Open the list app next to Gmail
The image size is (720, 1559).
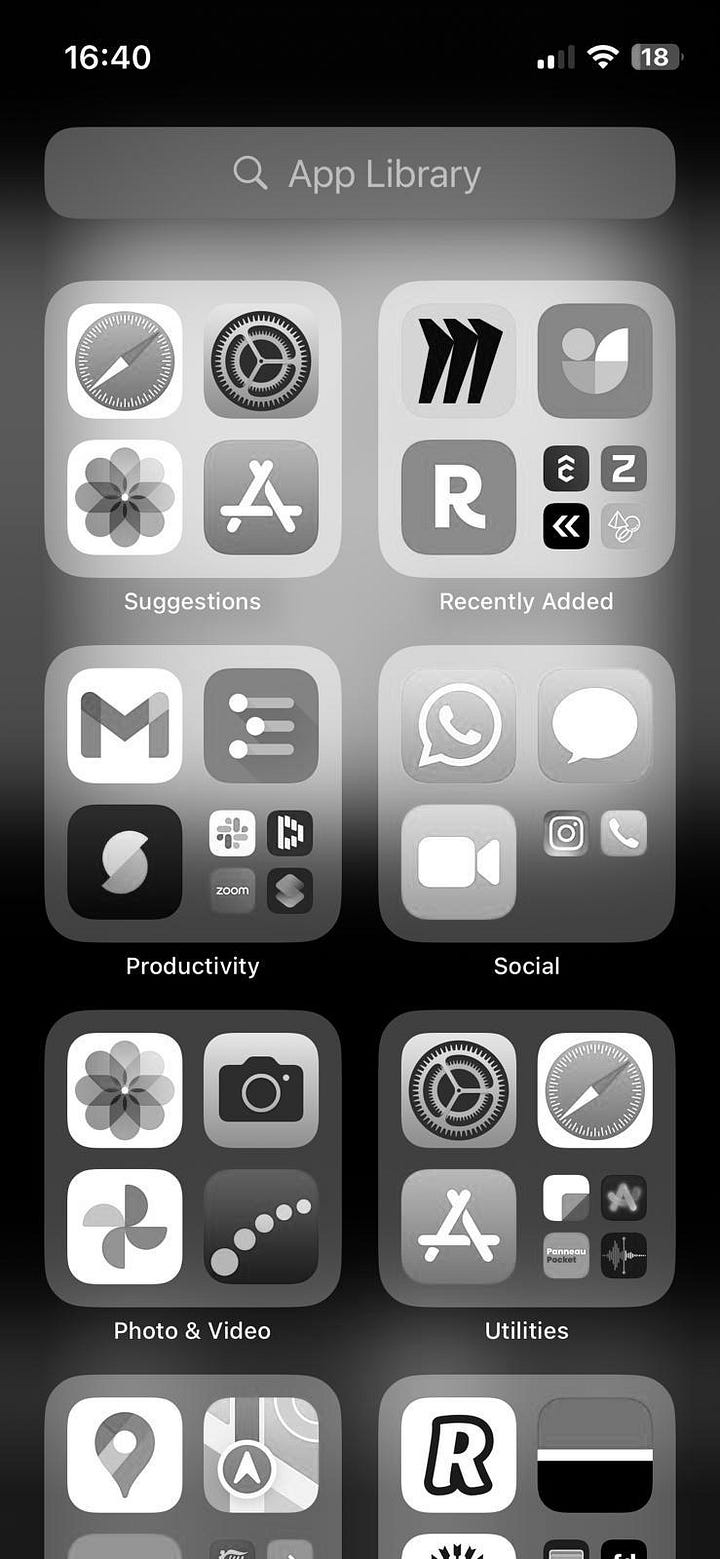[261, 725]
